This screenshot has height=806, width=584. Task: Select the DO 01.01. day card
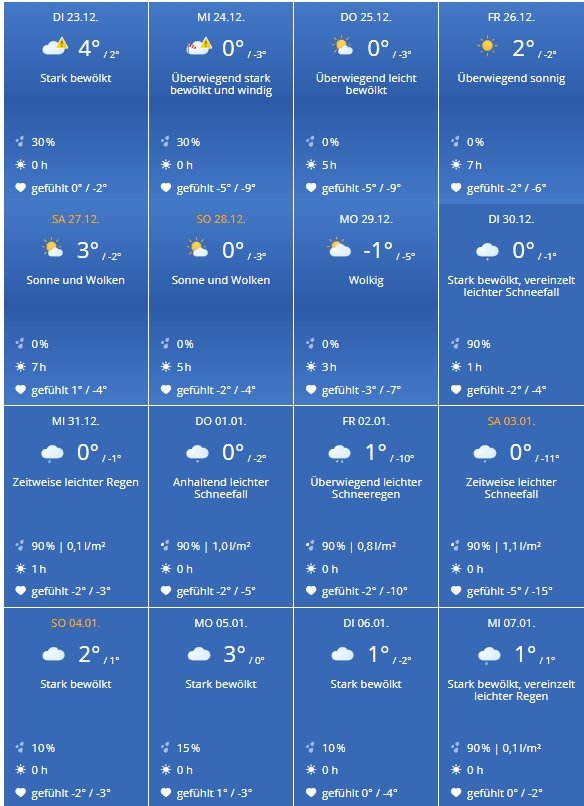click(x=221, y=506)
